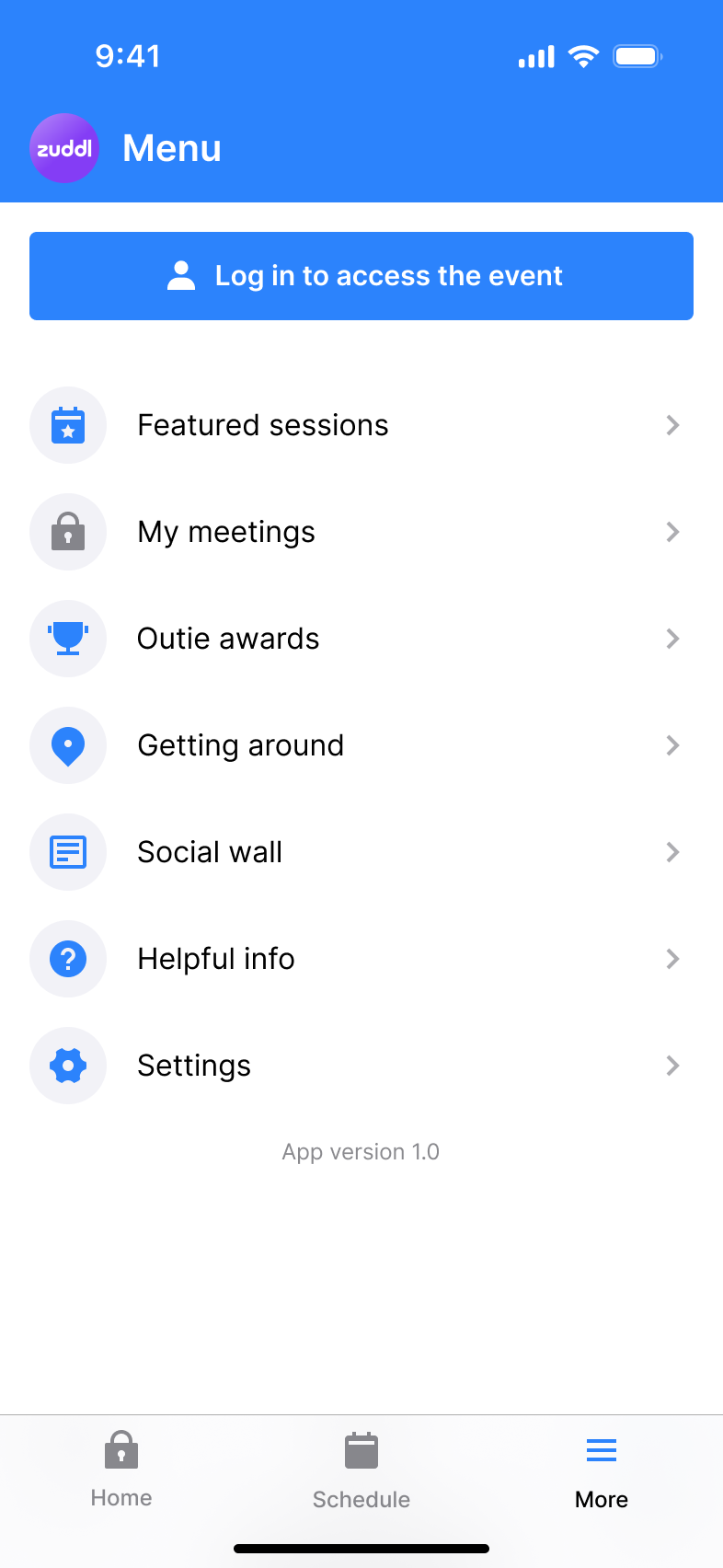Tap Log in to access the event
Image resolution: width=723 pixels, height=1568 pixels.
point(361,276)
